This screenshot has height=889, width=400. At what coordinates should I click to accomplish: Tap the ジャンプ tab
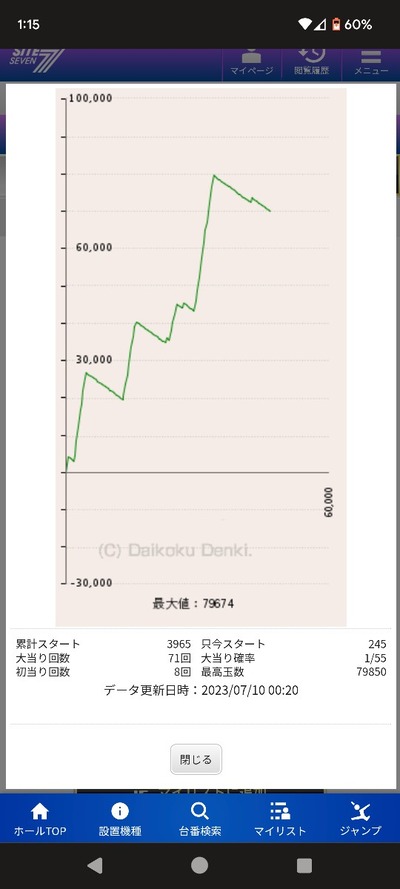coord(360,819)
